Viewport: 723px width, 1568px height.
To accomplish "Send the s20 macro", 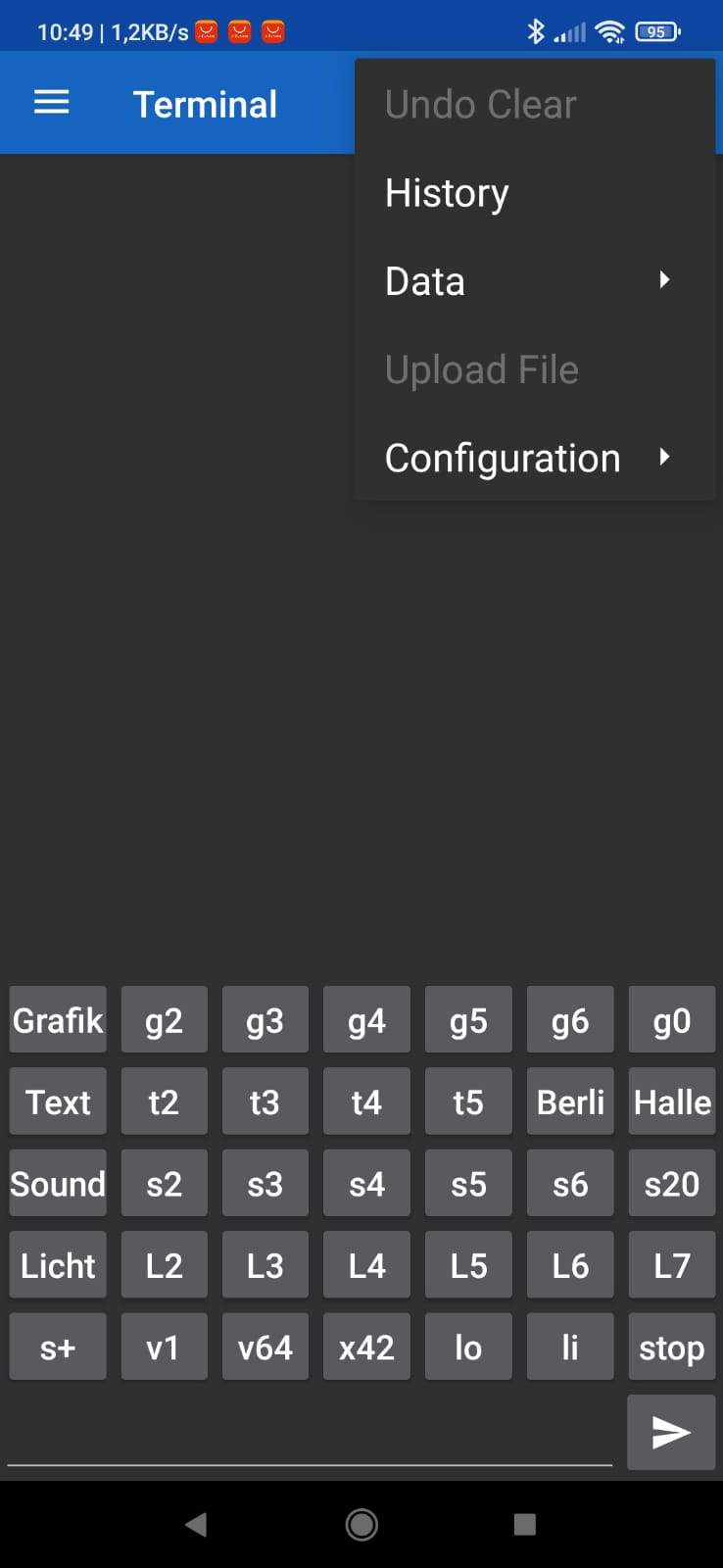I will [671, 1184].
